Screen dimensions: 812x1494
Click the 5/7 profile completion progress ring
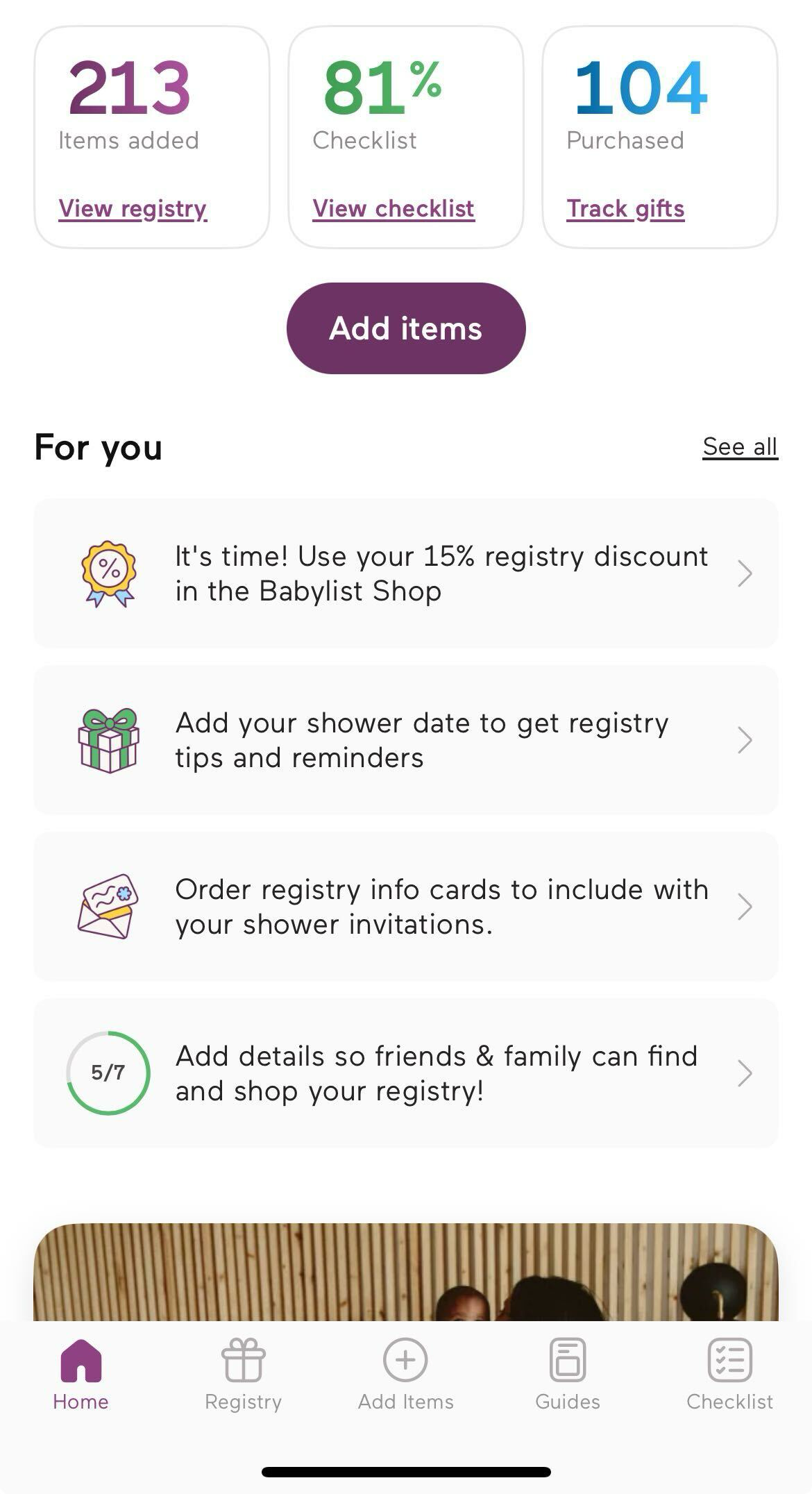pyautogui.click(x=108, y=1073)
